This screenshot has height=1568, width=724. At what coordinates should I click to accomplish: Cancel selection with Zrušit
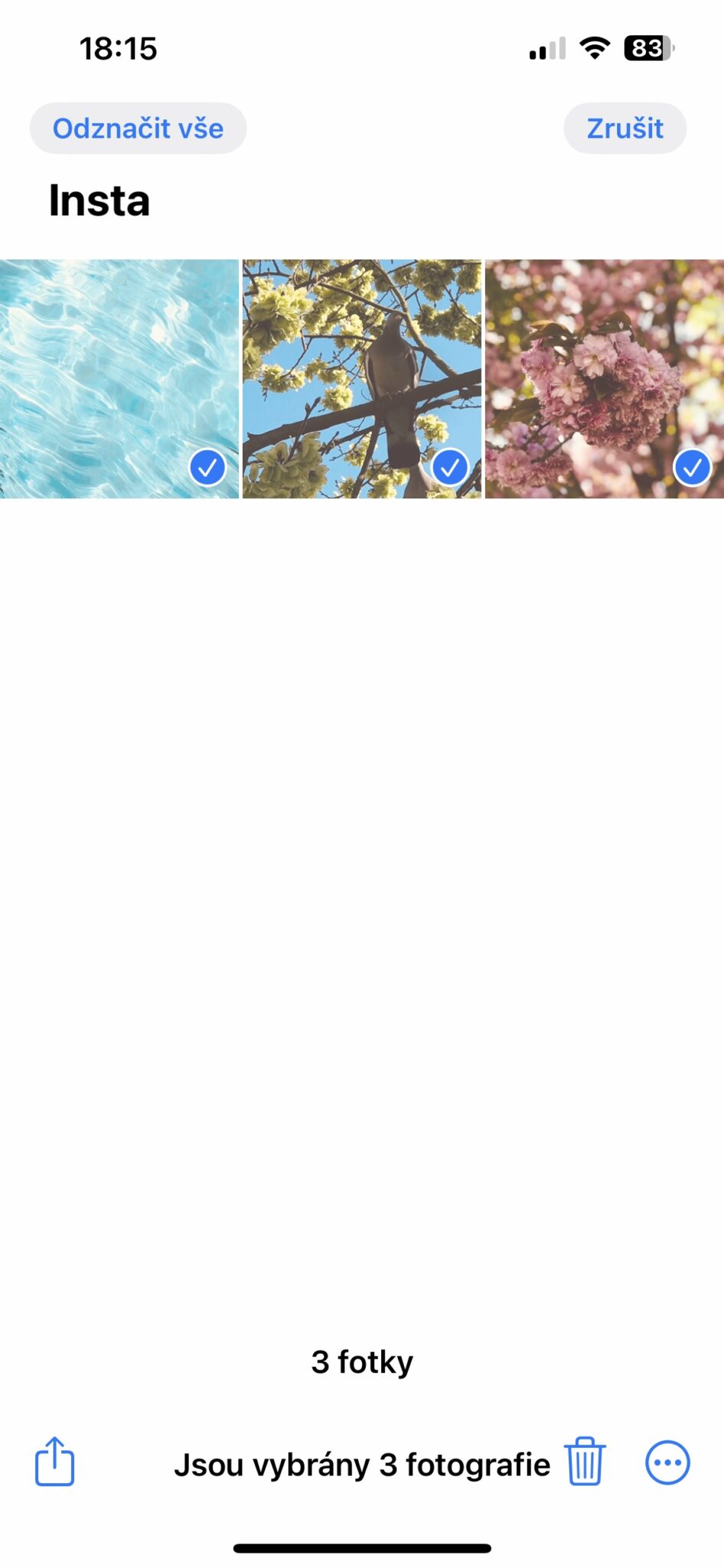pyautogui.click(x=625, y=129)
